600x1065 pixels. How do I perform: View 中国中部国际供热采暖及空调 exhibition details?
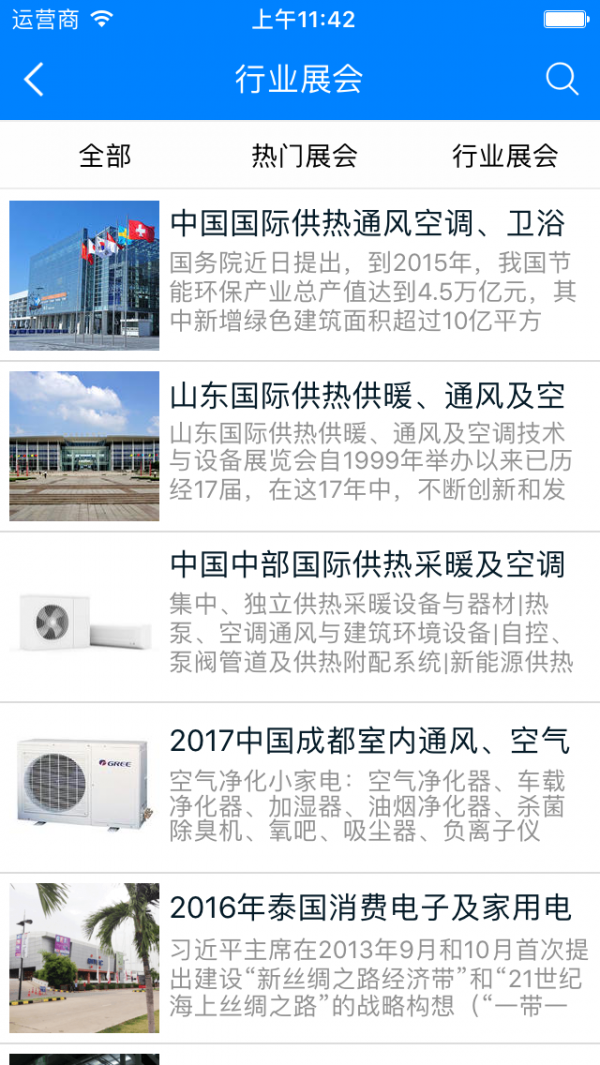(x=367, y=565)
